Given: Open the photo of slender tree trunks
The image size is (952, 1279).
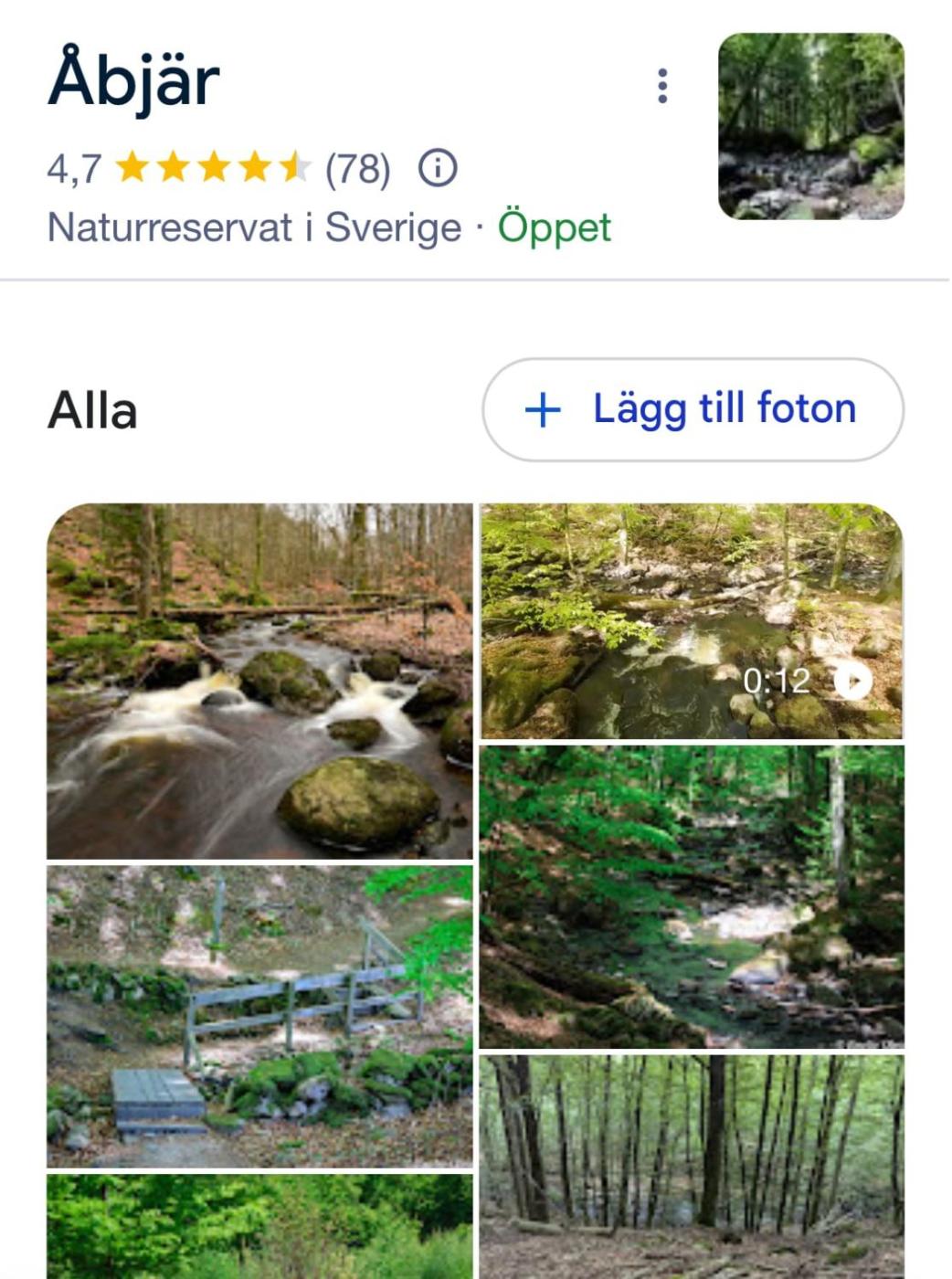Looking at the screenshot, I should tap(692, 1167).
